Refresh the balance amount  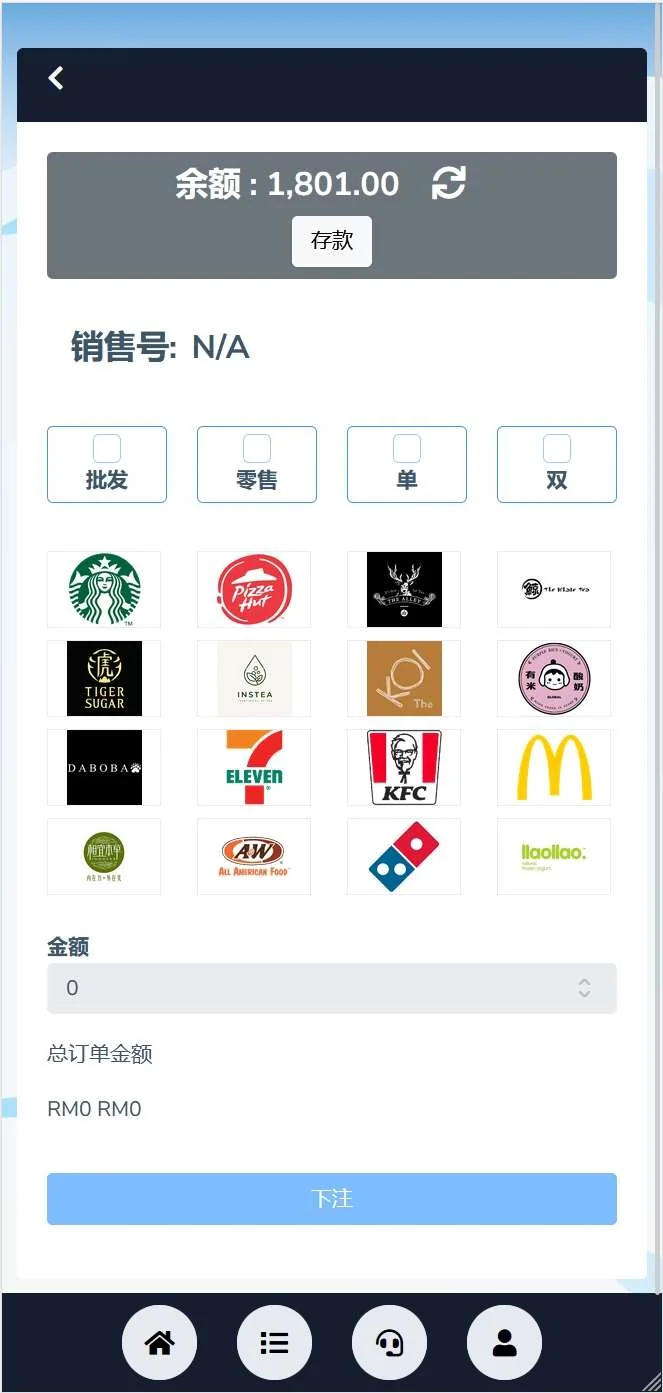tap(448, 184)
